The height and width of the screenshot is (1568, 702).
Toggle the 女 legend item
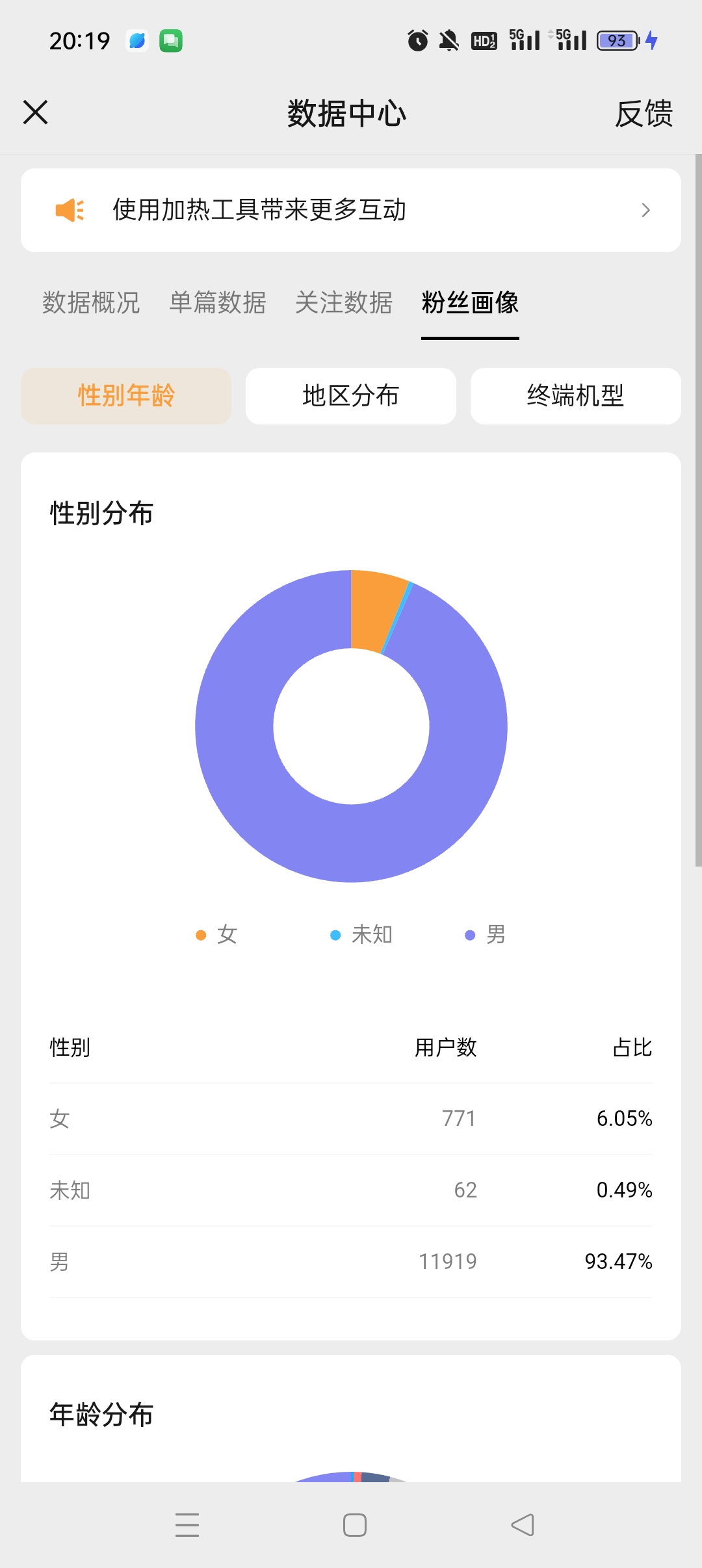[x=216, y=935]
